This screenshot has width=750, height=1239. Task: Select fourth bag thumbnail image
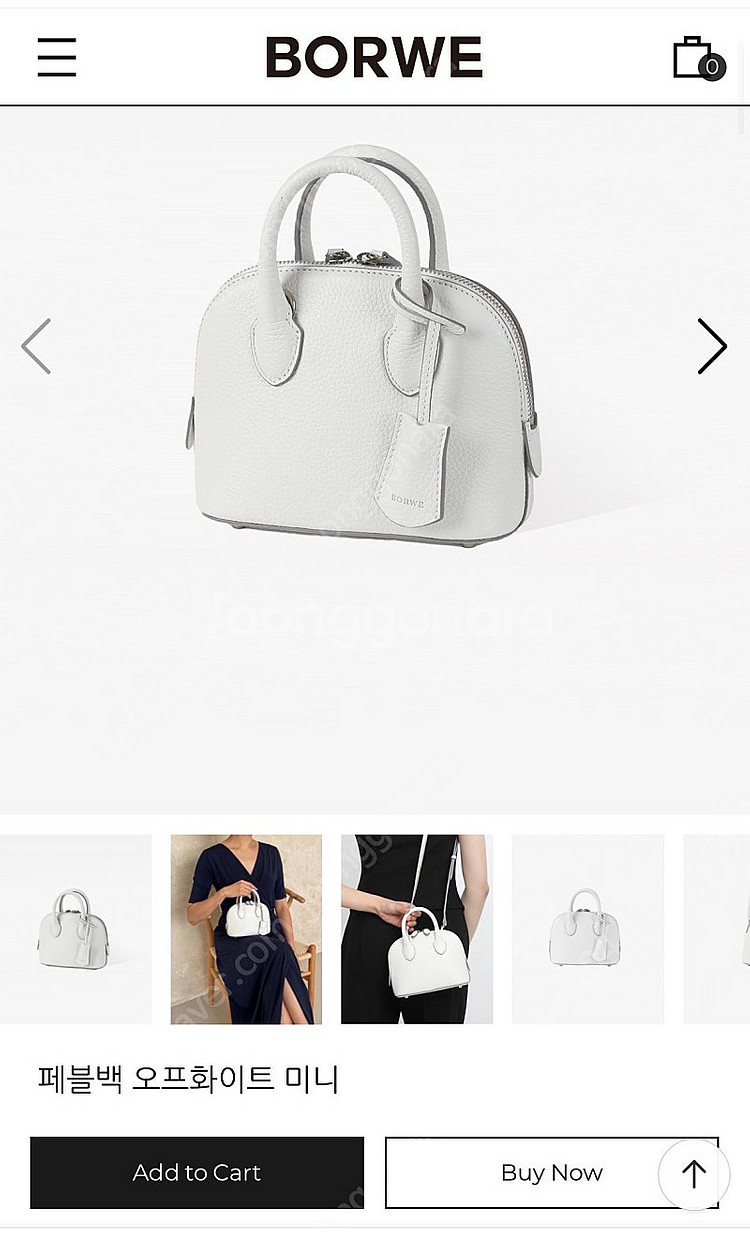588,929
